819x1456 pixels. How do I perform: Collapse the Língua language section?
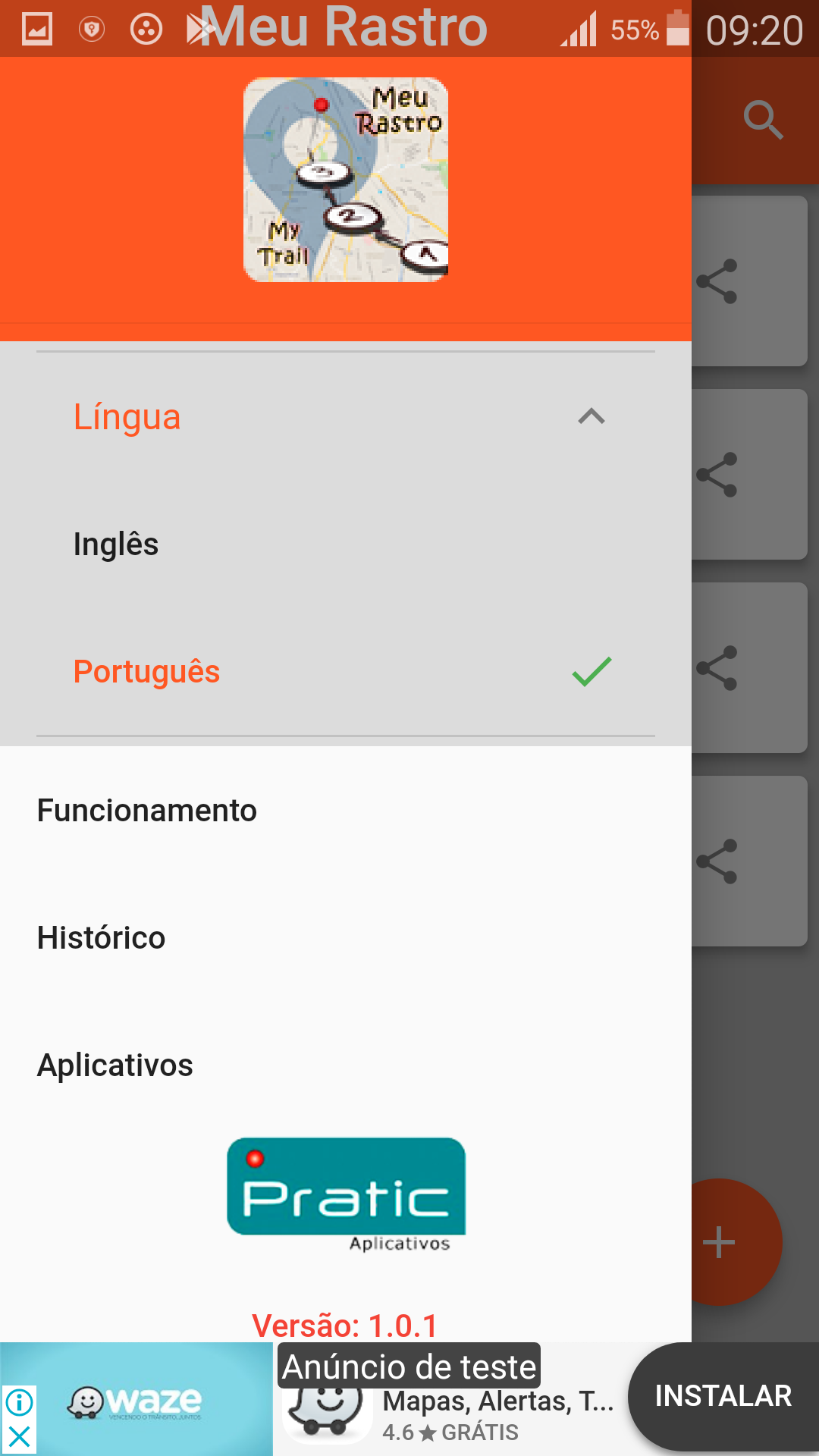point(346,416)
